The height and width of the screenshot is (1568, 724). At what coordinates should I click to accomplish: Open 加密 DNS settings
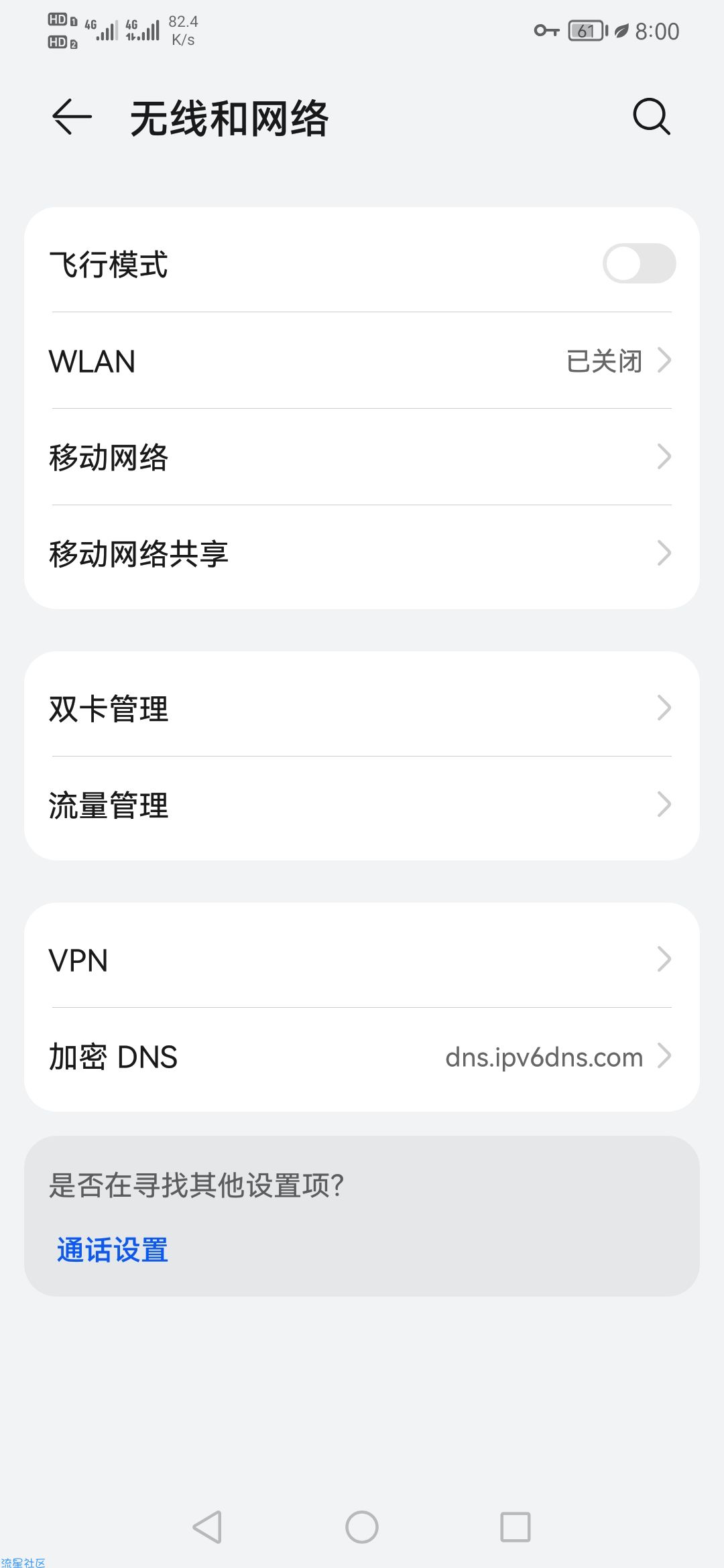[x=362, y=1057]
